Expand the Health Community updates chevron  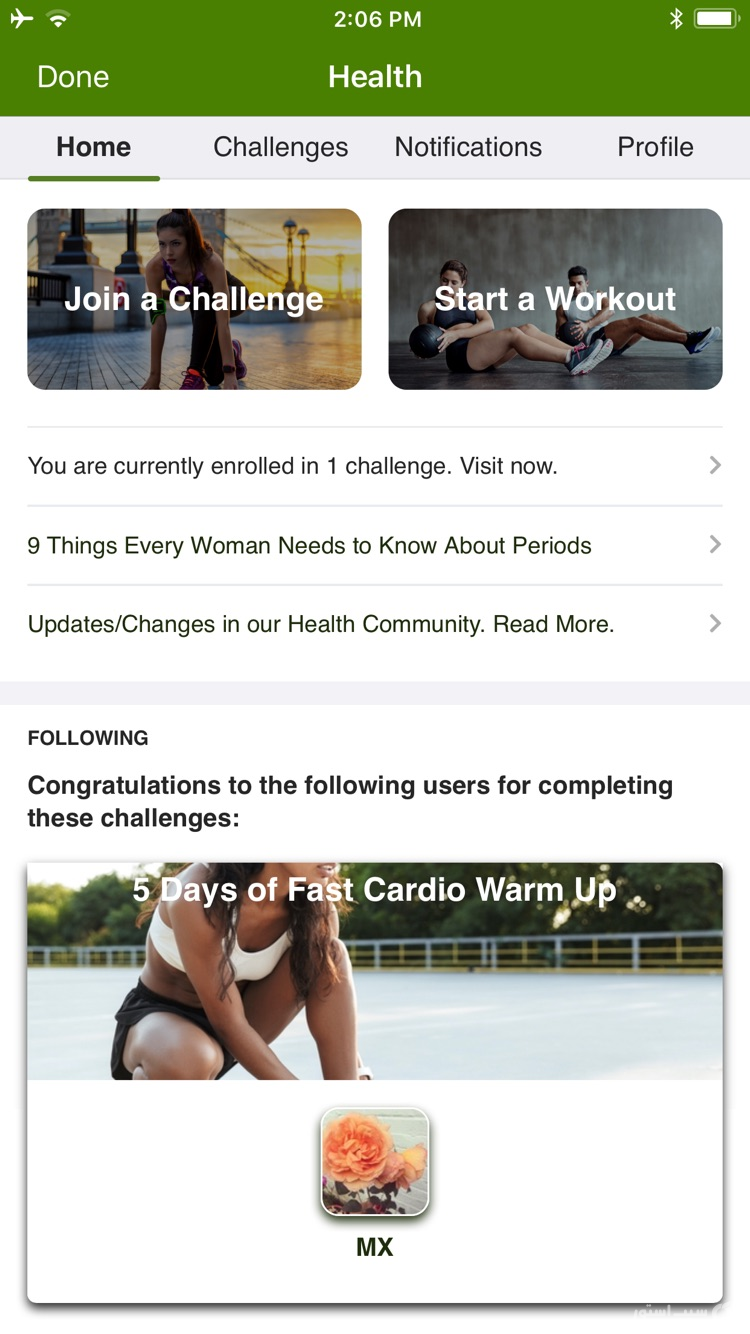tap(714, 623)
